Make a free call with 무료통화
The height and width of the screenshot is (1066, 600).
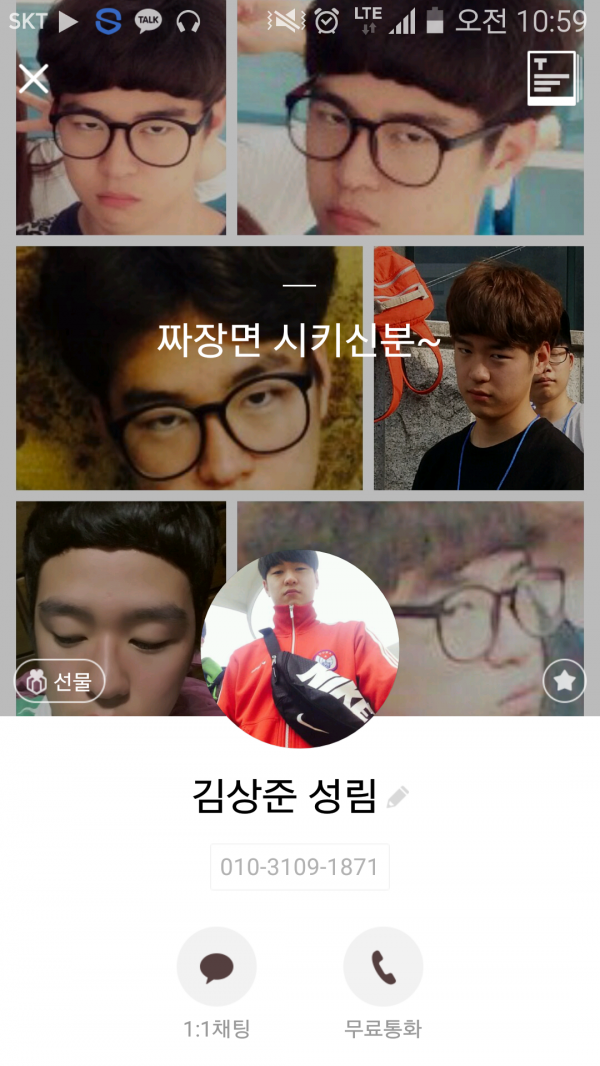tap(383, 967)
